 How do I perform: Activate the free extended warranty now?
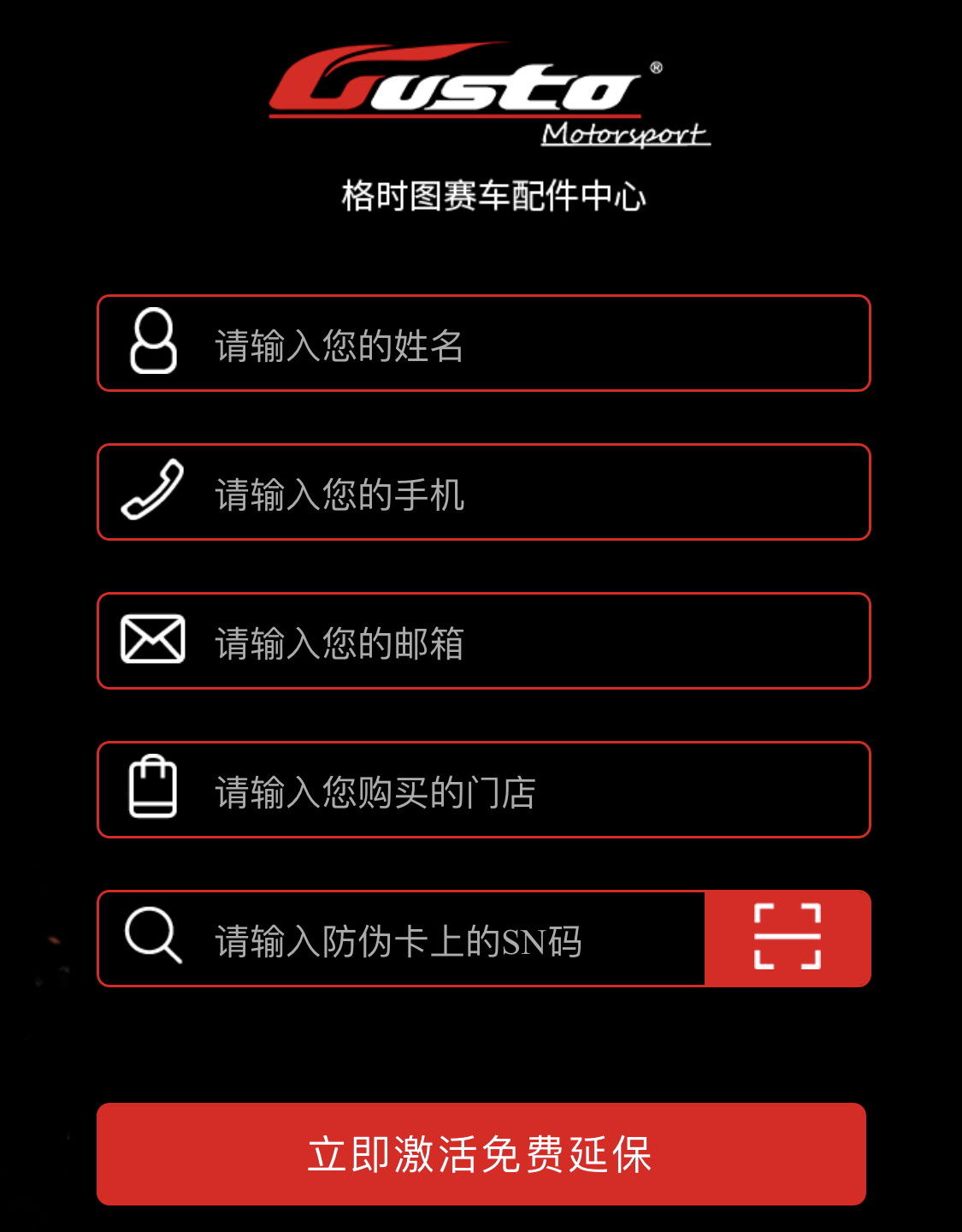point(481,1154)
